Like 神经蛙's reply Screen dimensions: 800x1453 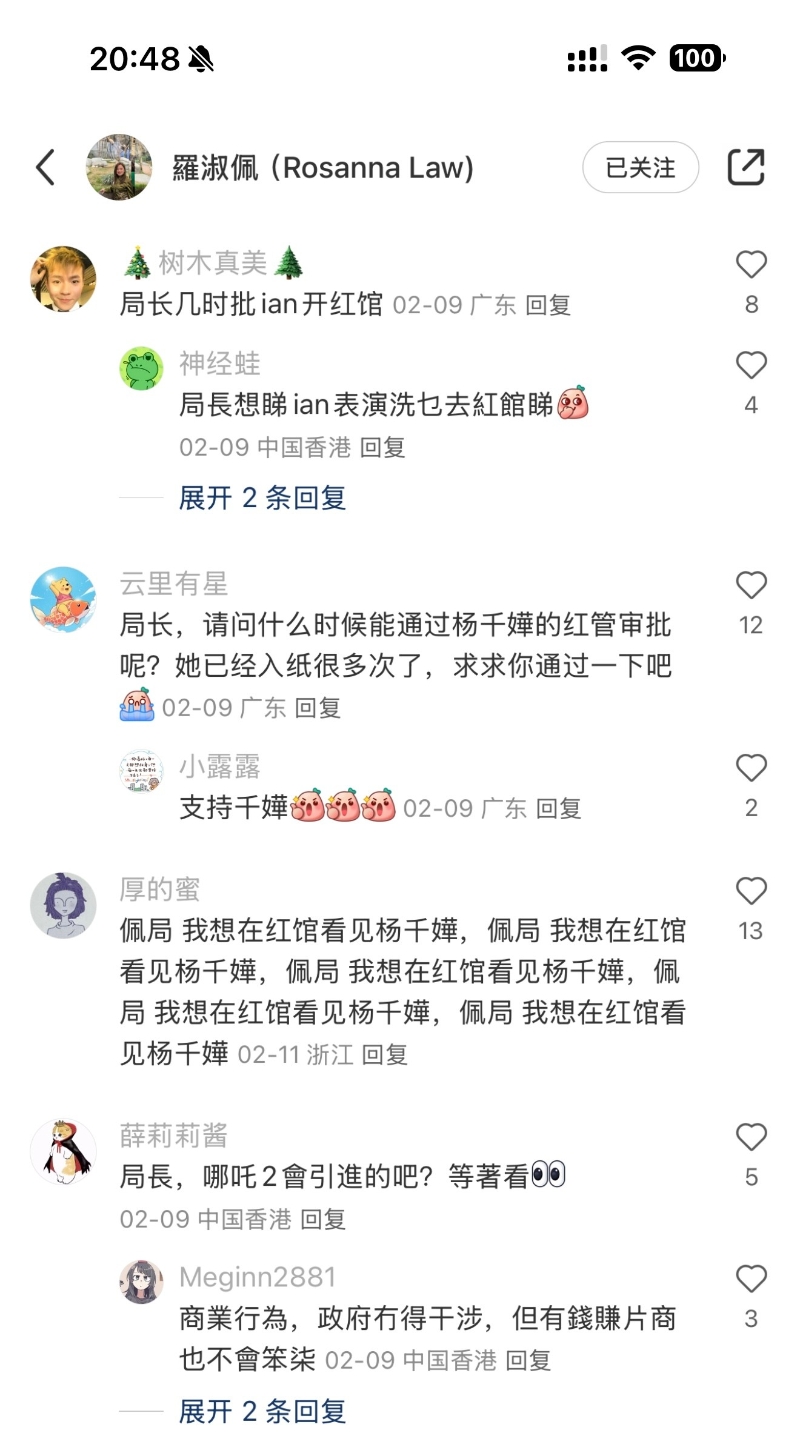(751, 366)
